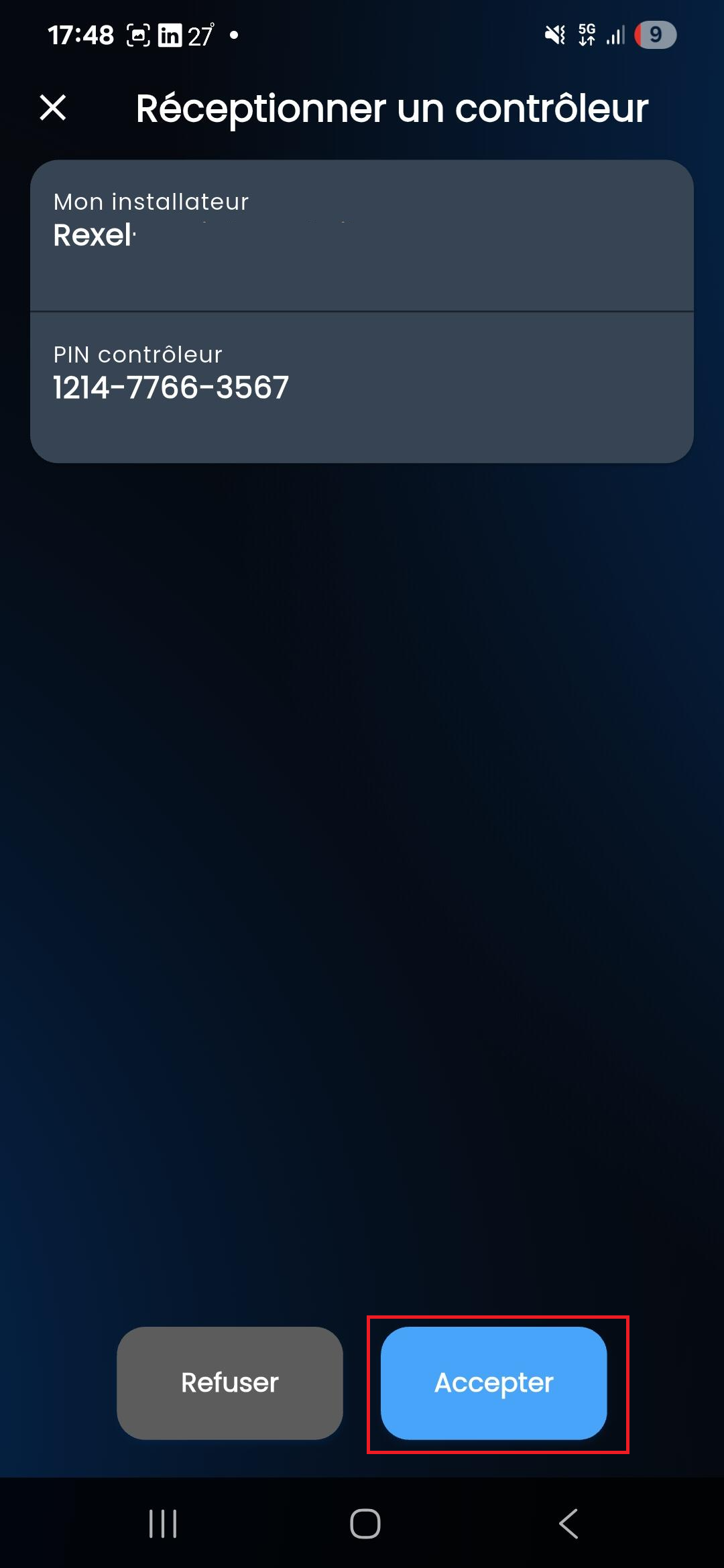Go back using the system back button
This screenshot has width=724, height=1568.
click(x=568, y=1524)
